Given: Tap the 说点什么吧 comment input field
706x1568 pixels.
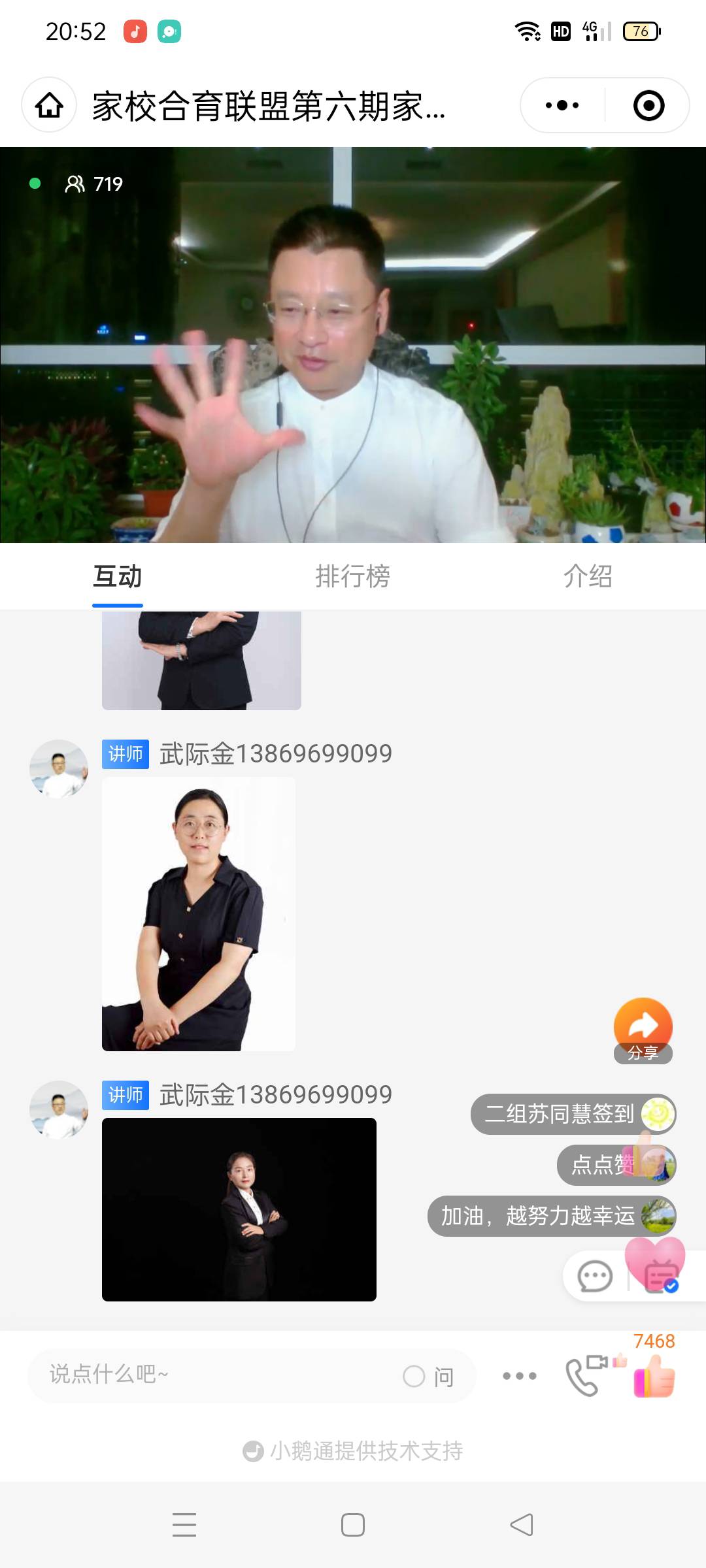Looking at the screenshot, I should 196,1376.
